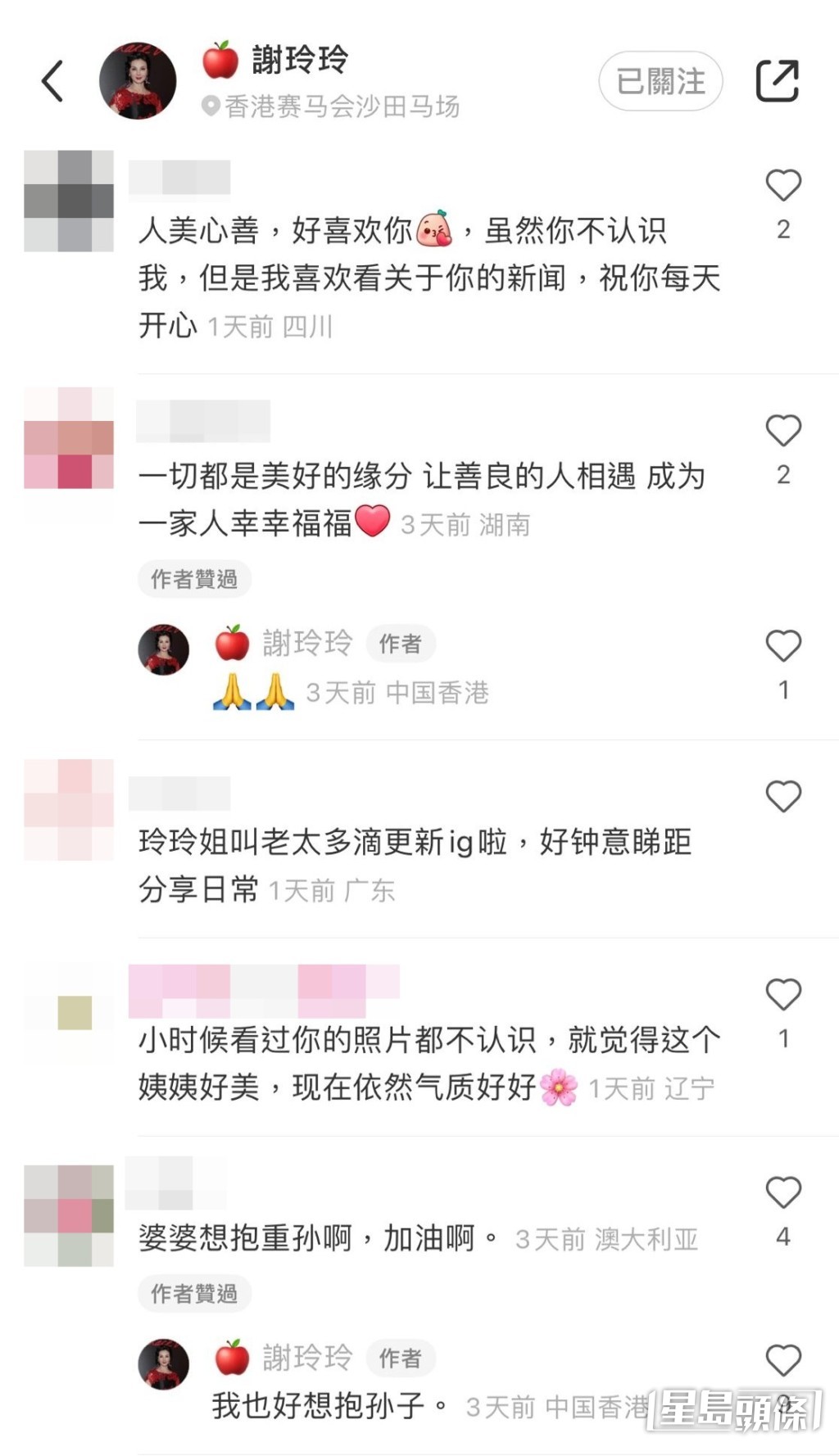Like the comment from 四川 about 人美心善
Screen dimensions: 839x1456
click(x=783, y=186)
